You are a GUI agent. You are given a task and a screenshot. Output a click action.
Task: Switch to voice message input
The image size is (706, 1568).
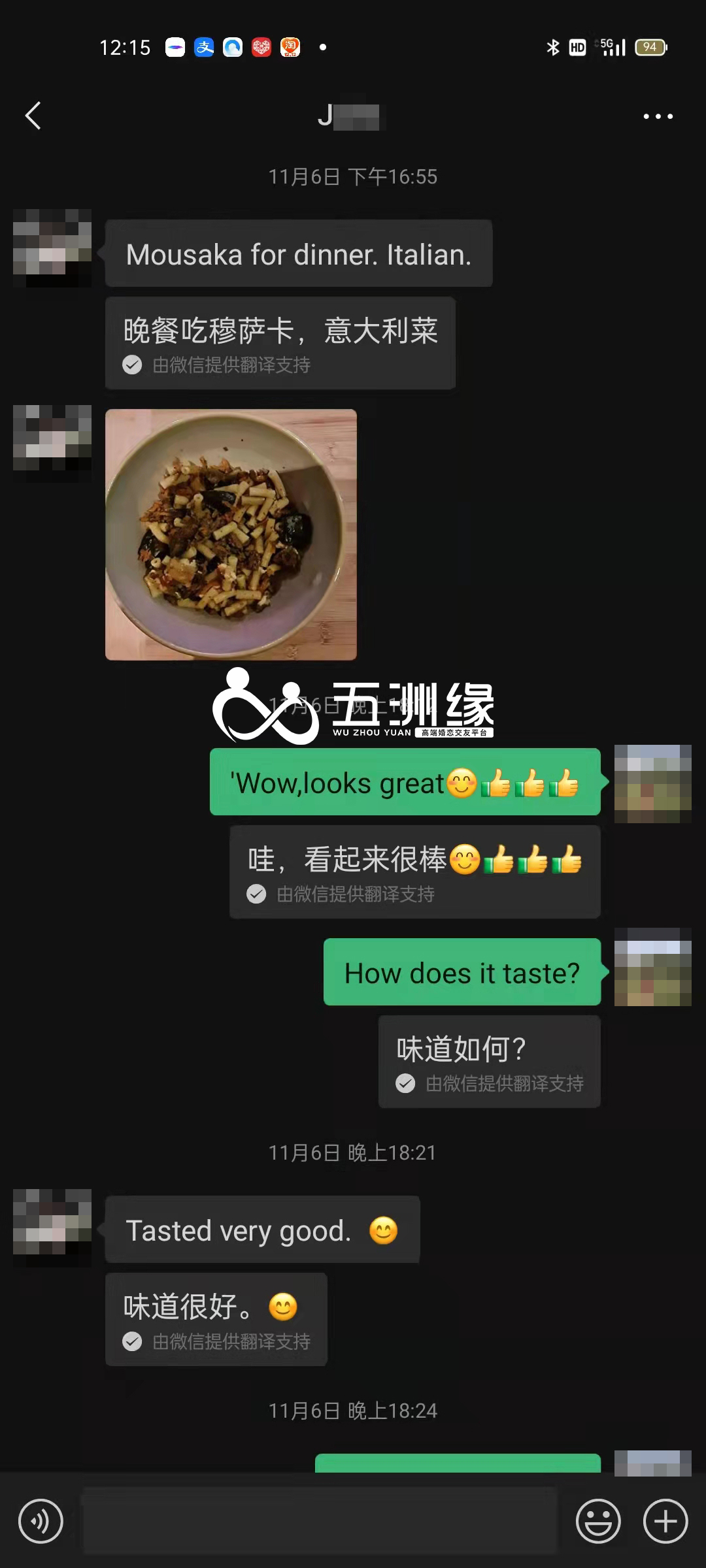click(41, 1521)
